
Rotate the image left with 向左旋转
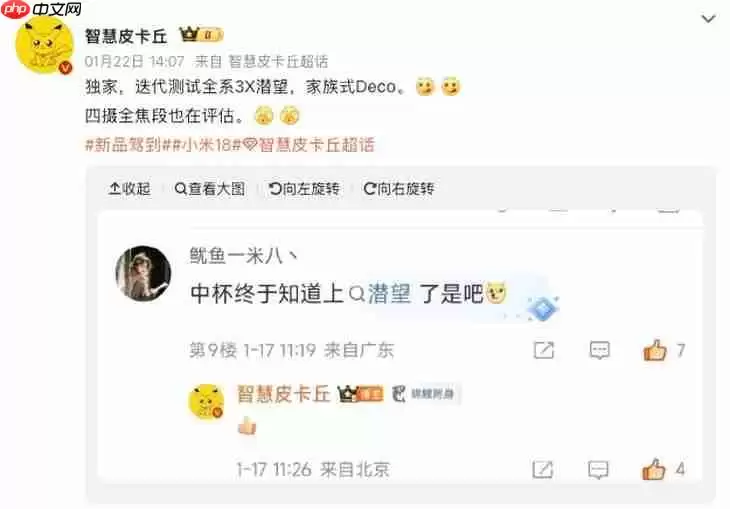(304, 188)
